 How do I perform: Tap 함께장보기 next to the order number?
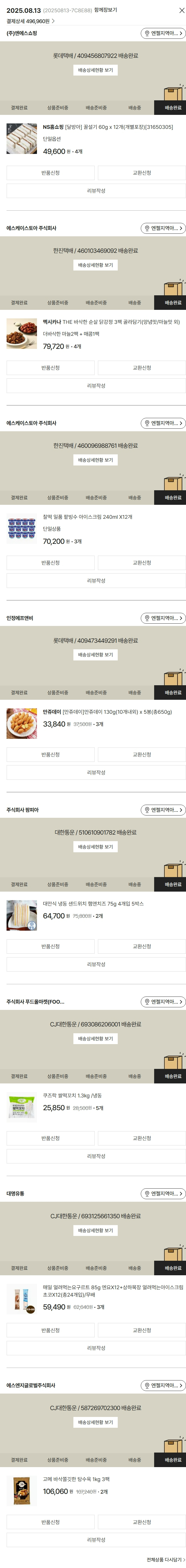(106, 10)
